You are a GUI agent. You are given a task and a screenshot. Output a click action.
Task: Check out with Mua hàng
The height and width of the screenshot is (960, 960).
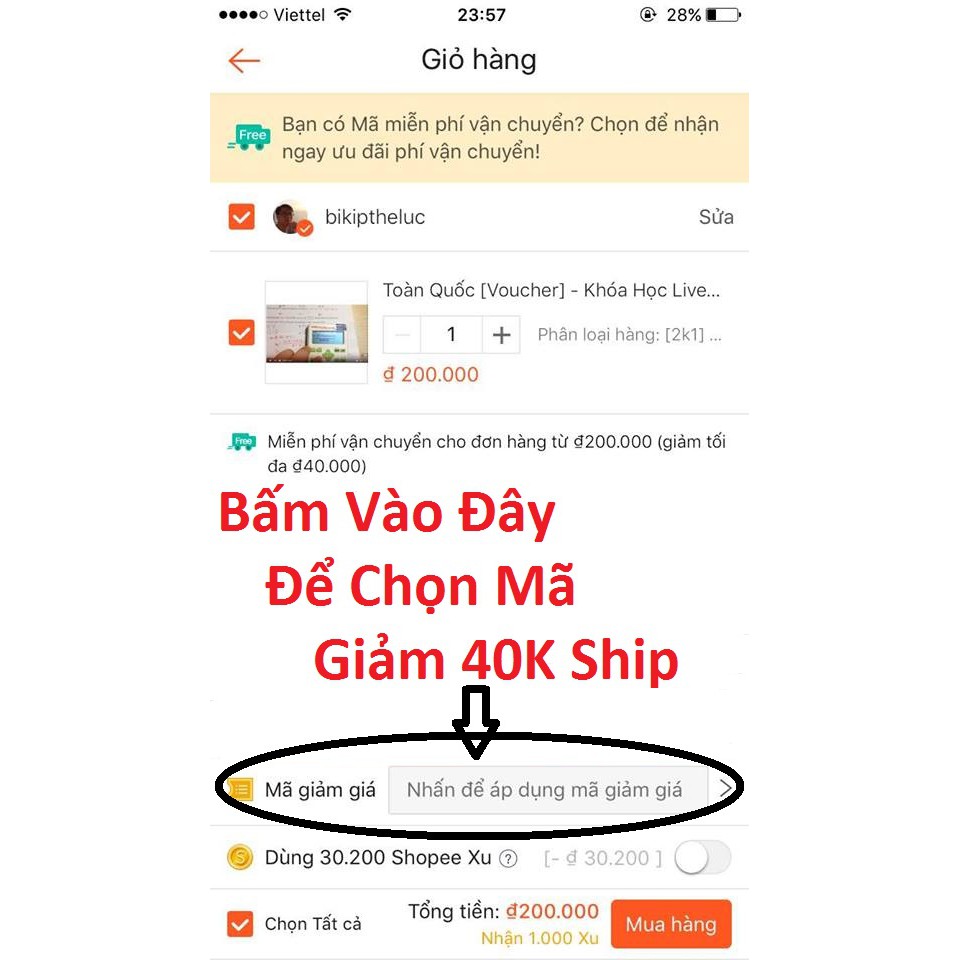coord(670,924)
